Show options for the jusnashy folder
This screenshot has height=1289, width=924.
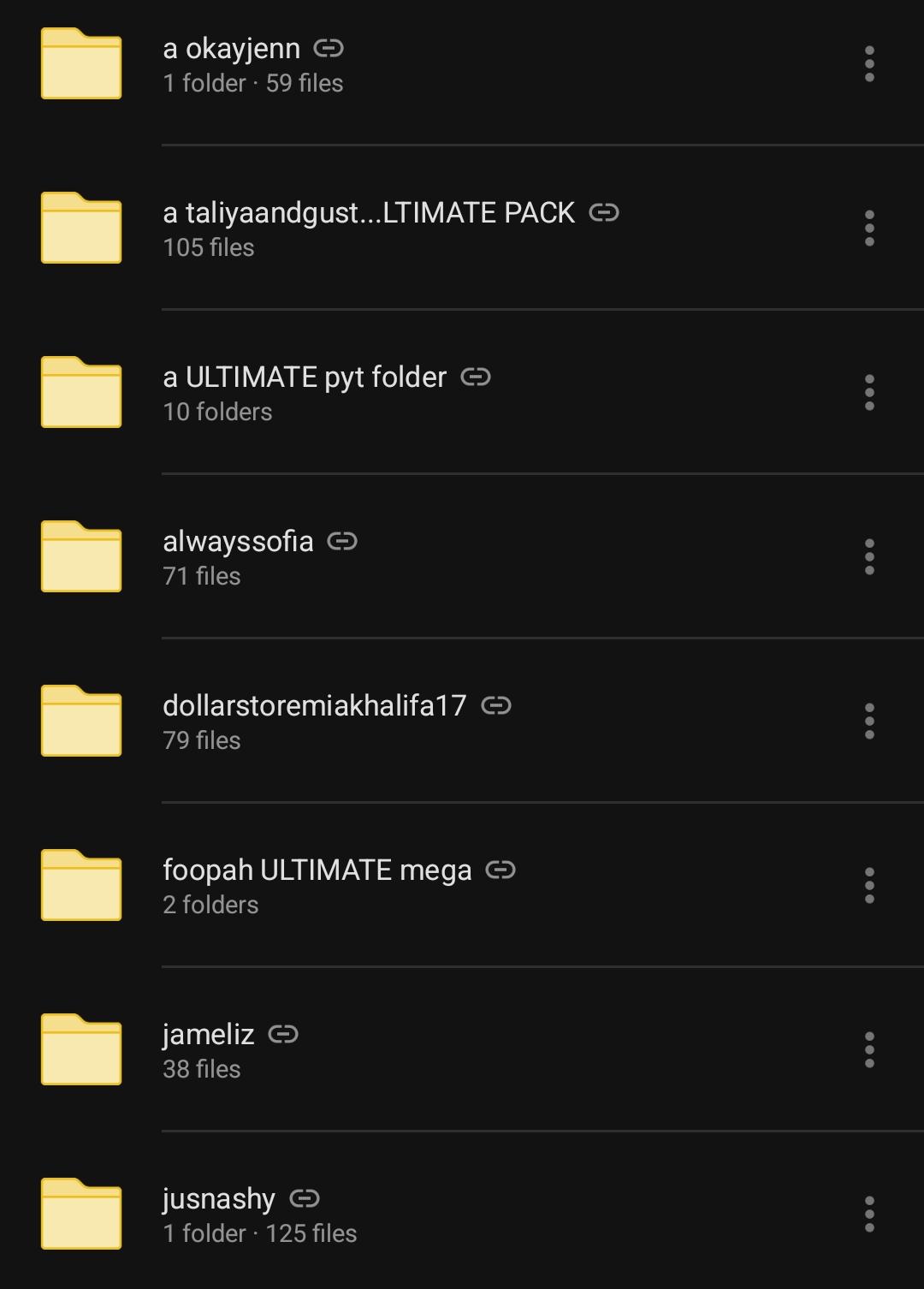pos(869,1215)
